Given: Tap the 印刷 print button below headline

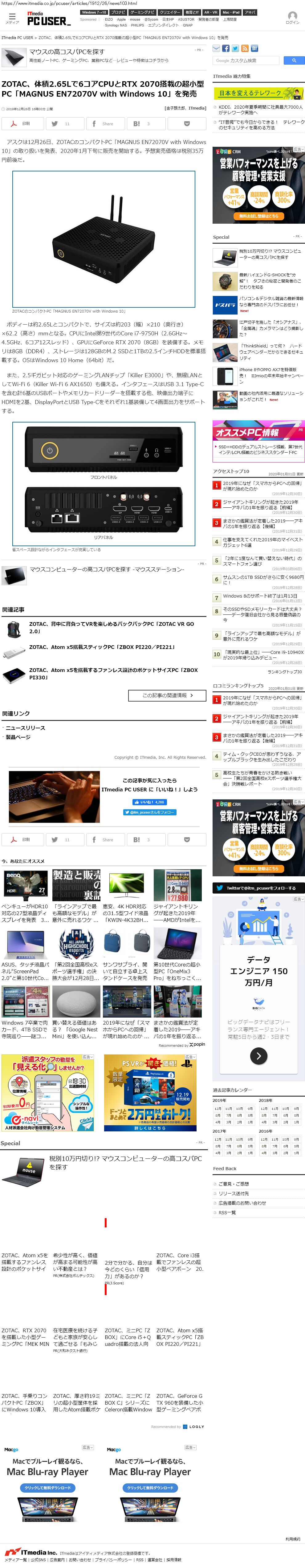Looking at the screenshot, I should (x=22, y=124).
